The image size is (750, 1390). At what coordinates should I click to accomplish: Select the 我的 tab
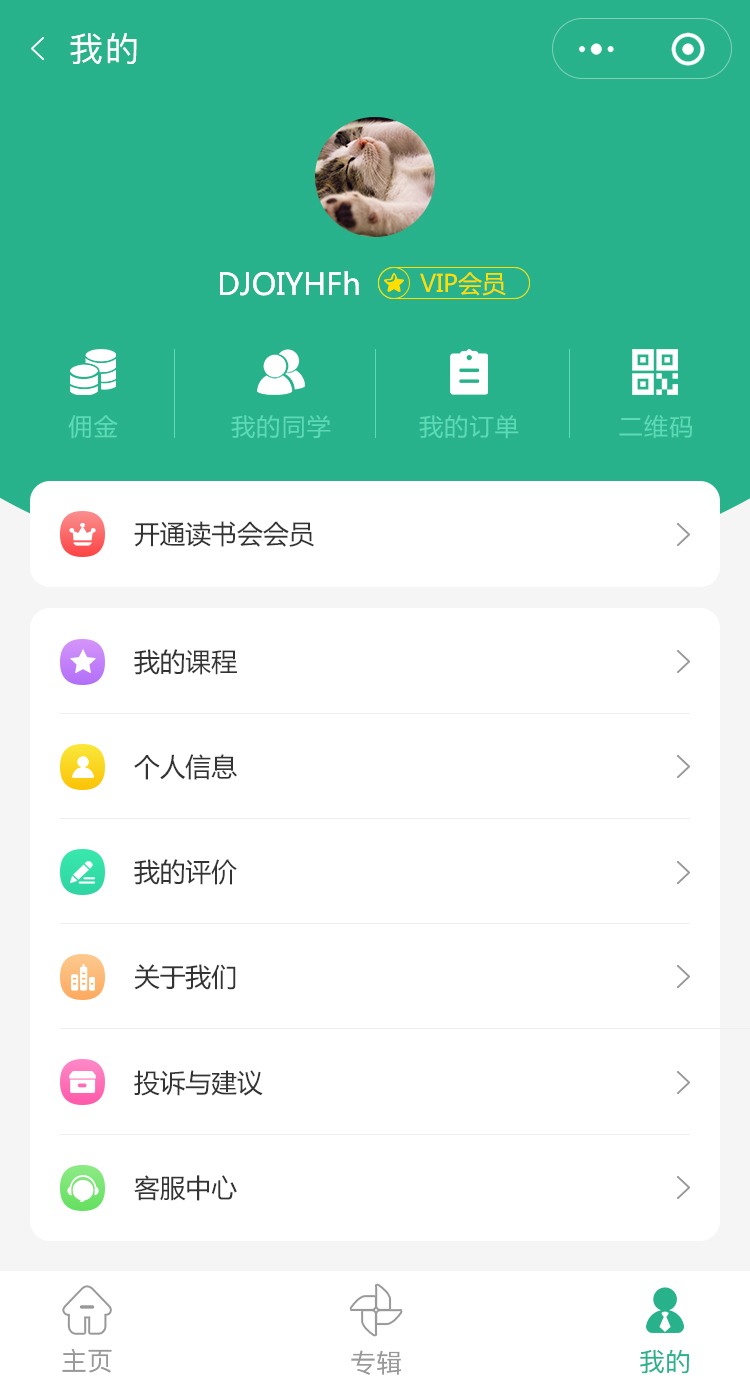[x=665, y=1330]
